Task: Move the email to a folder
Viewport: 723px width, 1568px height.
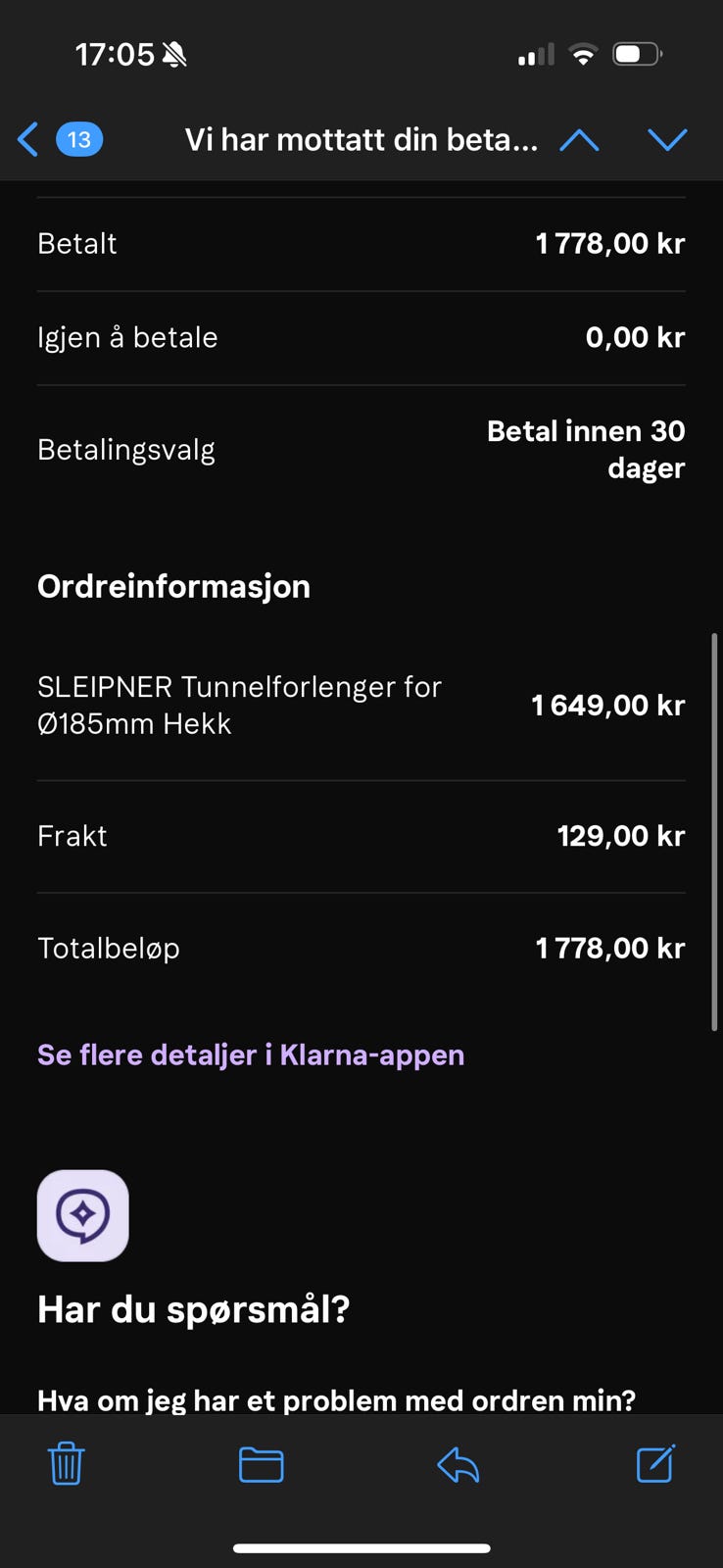Action: (262, 1465)
